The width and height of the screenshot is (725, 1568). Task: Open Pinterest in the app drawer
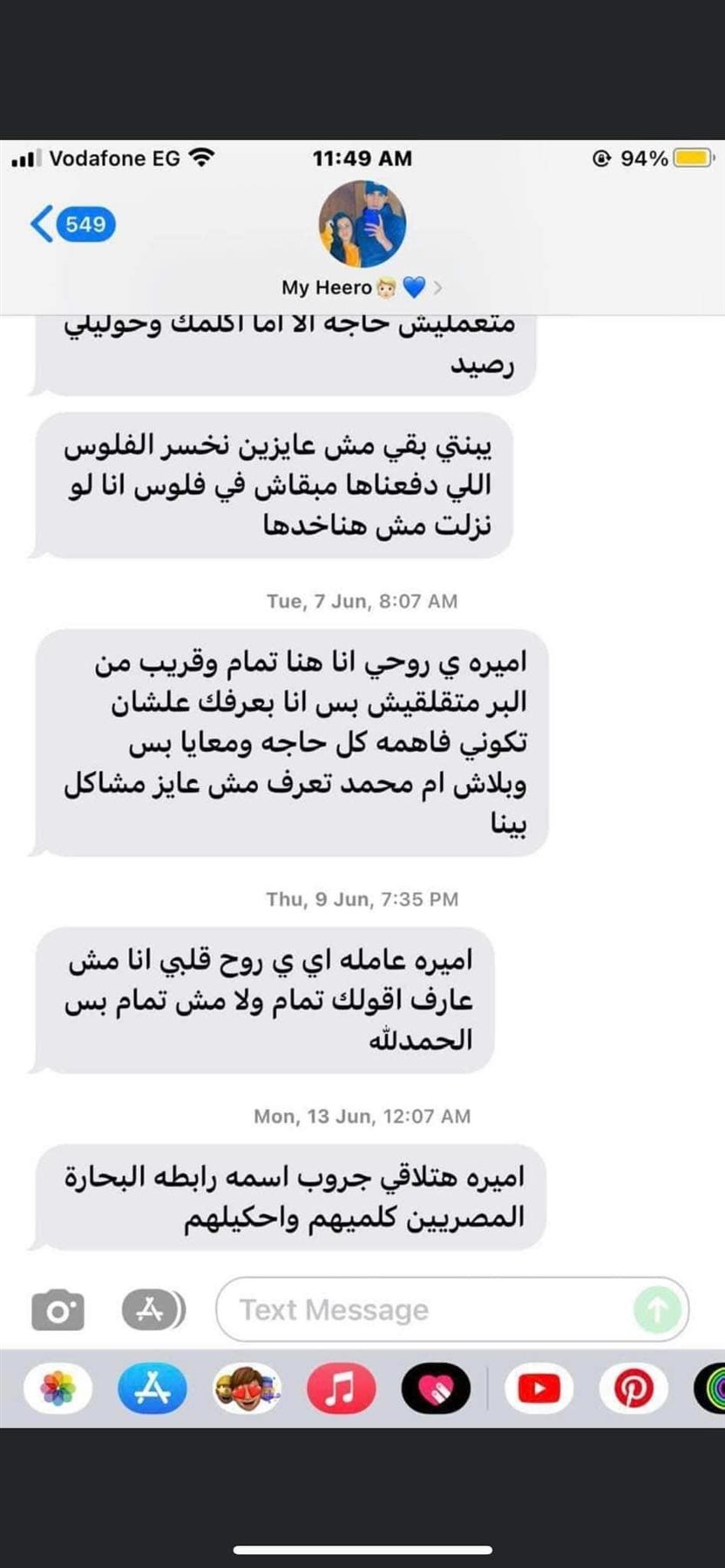click(x=634, y=1389)
